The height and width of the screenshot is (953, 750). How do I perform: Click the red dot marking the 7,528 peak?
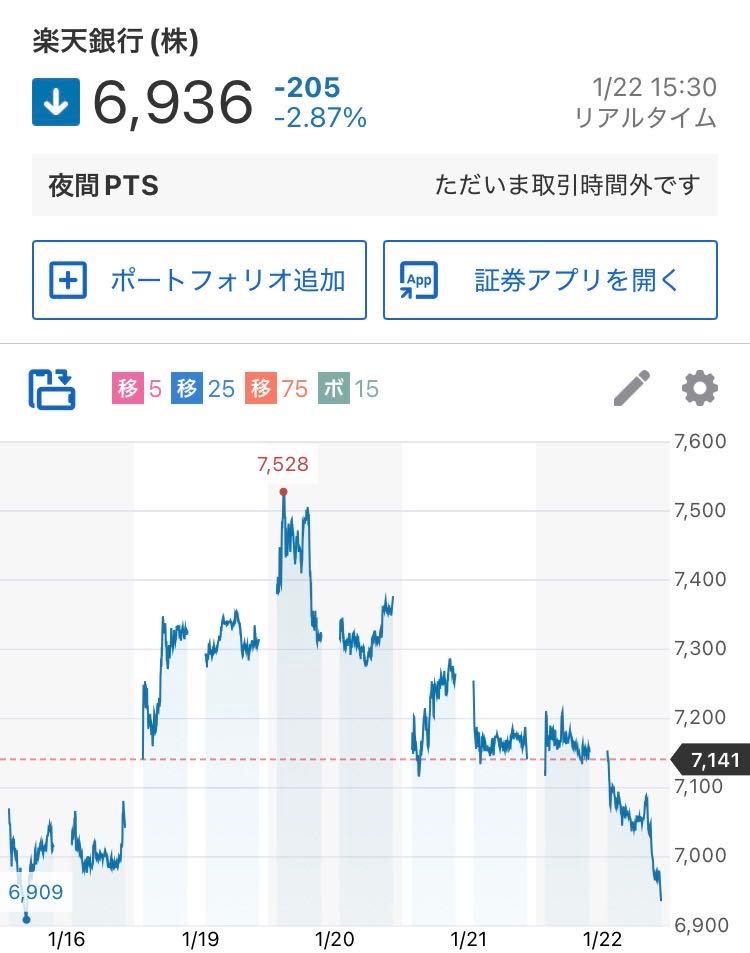pos(283,491)
